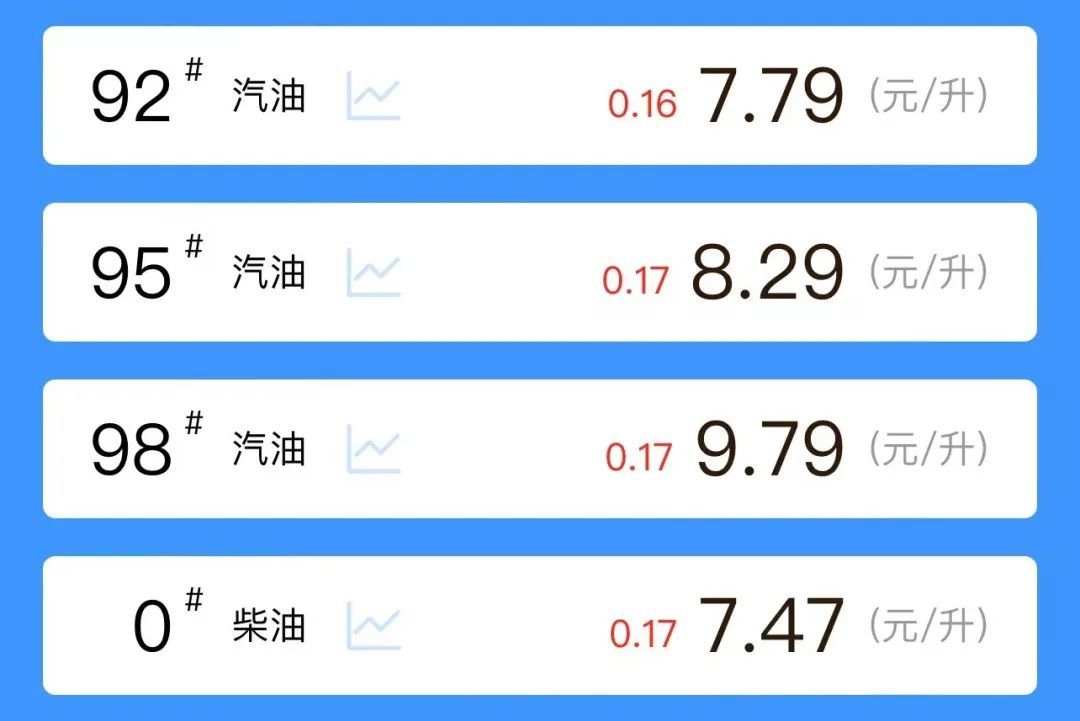Screen dimensions: 1080x721
Task: Show the price trend chart for 0# 柴油
Action: pyautogui.click(x=374, y=626)
